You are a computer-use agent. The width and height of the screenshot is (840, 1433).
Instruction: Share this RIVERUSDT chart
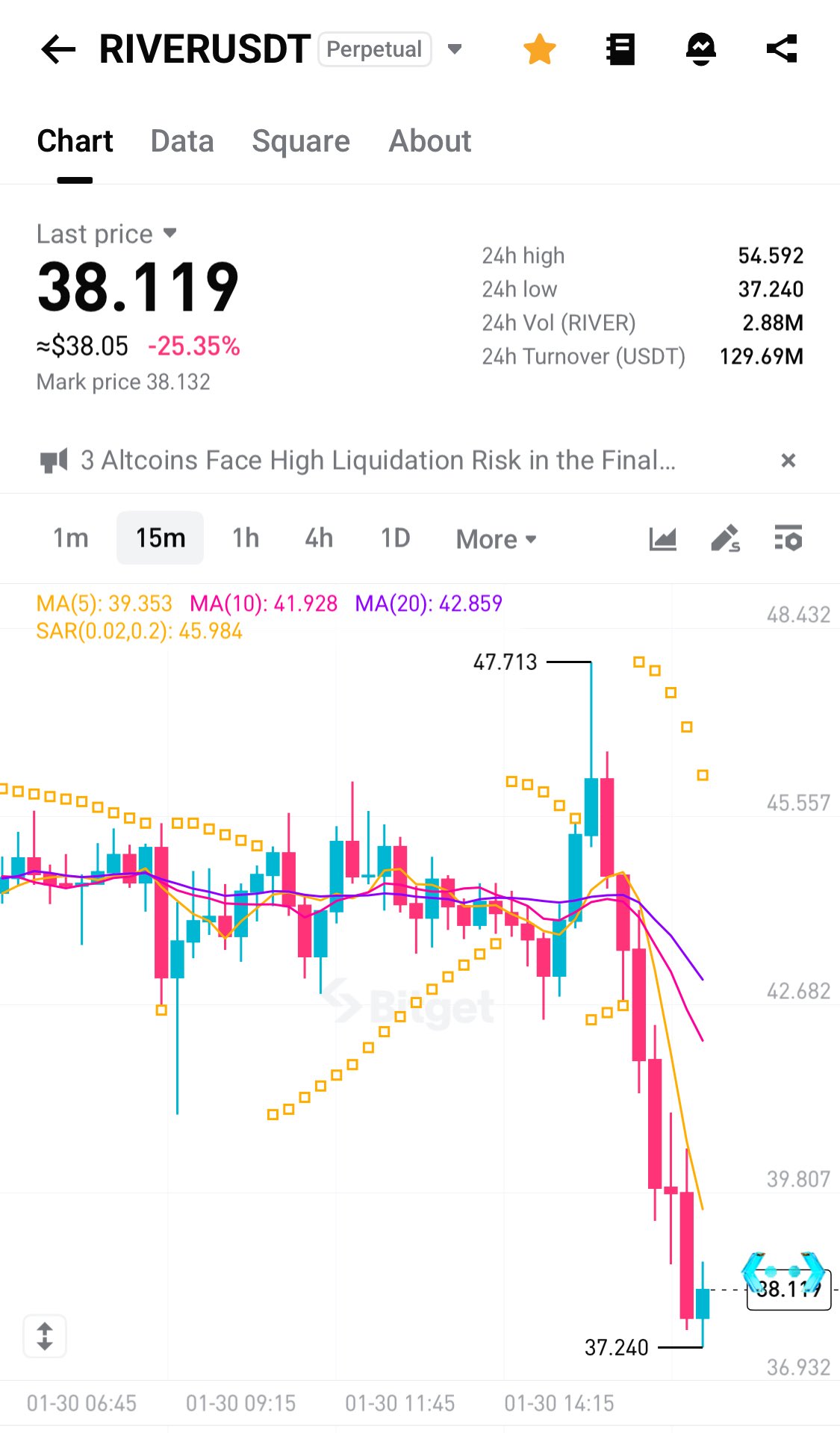(x=782, y=50)
